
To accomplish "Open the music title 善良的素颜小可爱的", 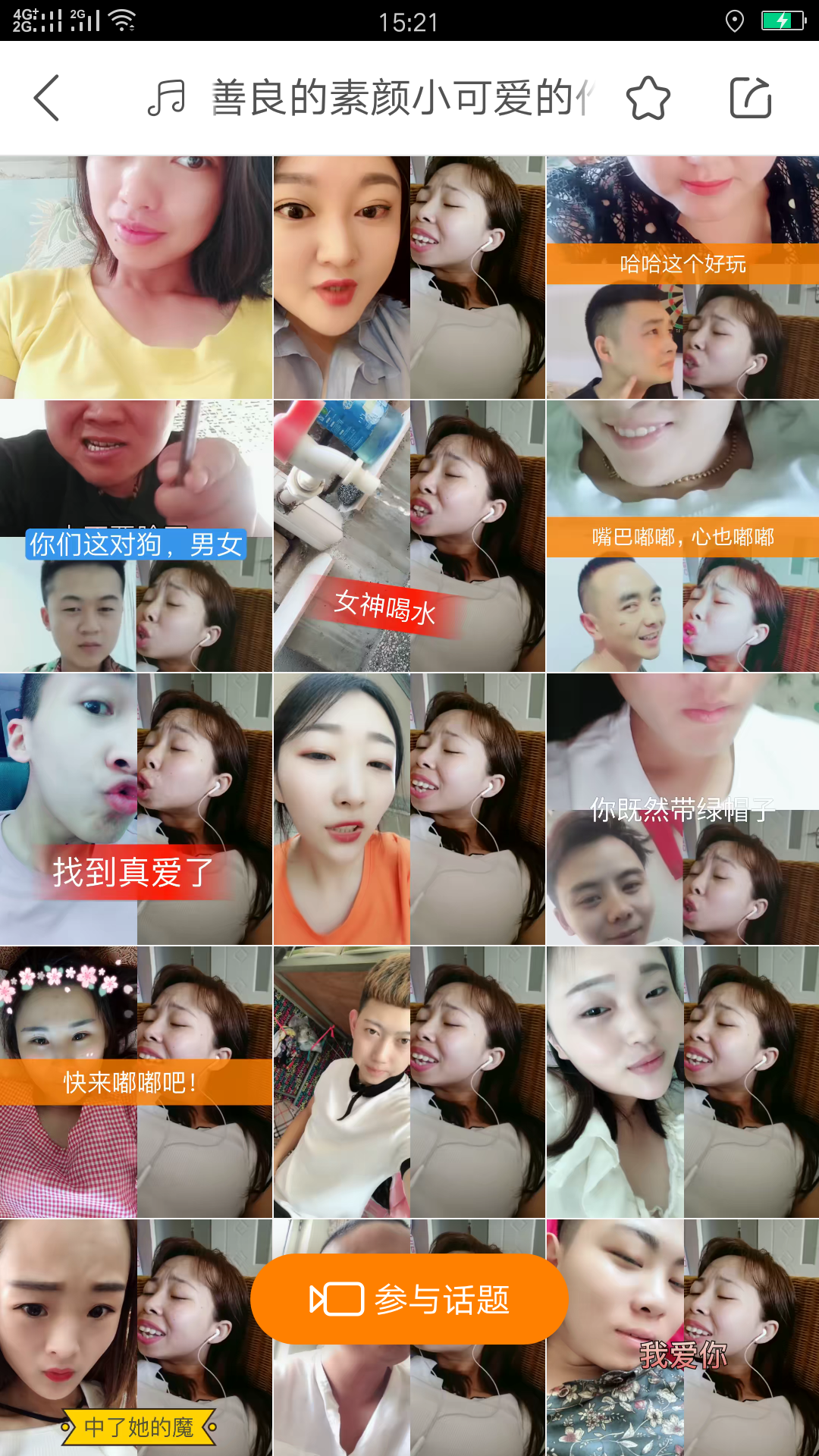I will pos(394,97).
